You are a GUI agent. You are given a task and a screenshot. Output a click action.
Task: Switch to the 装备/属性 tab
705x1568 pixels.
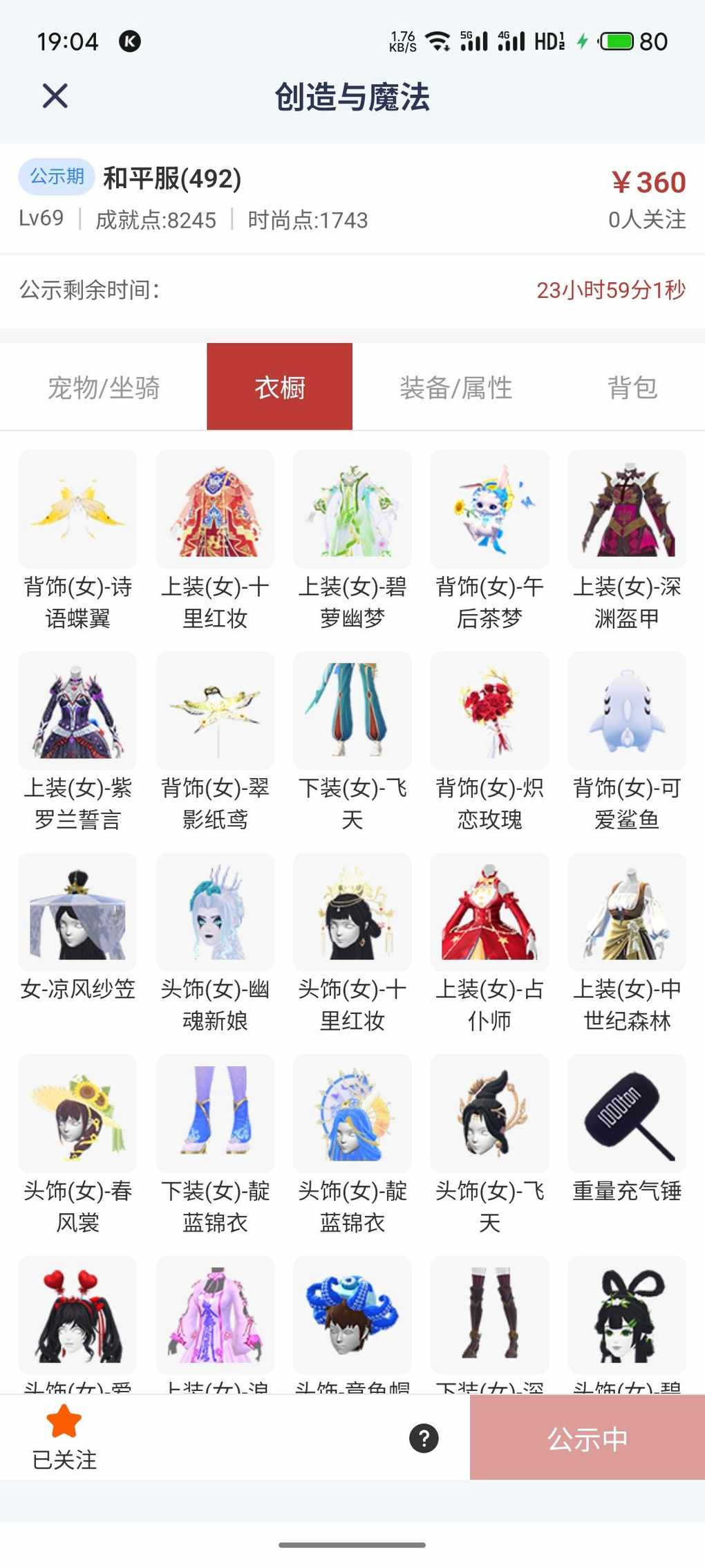click(455, 387)
